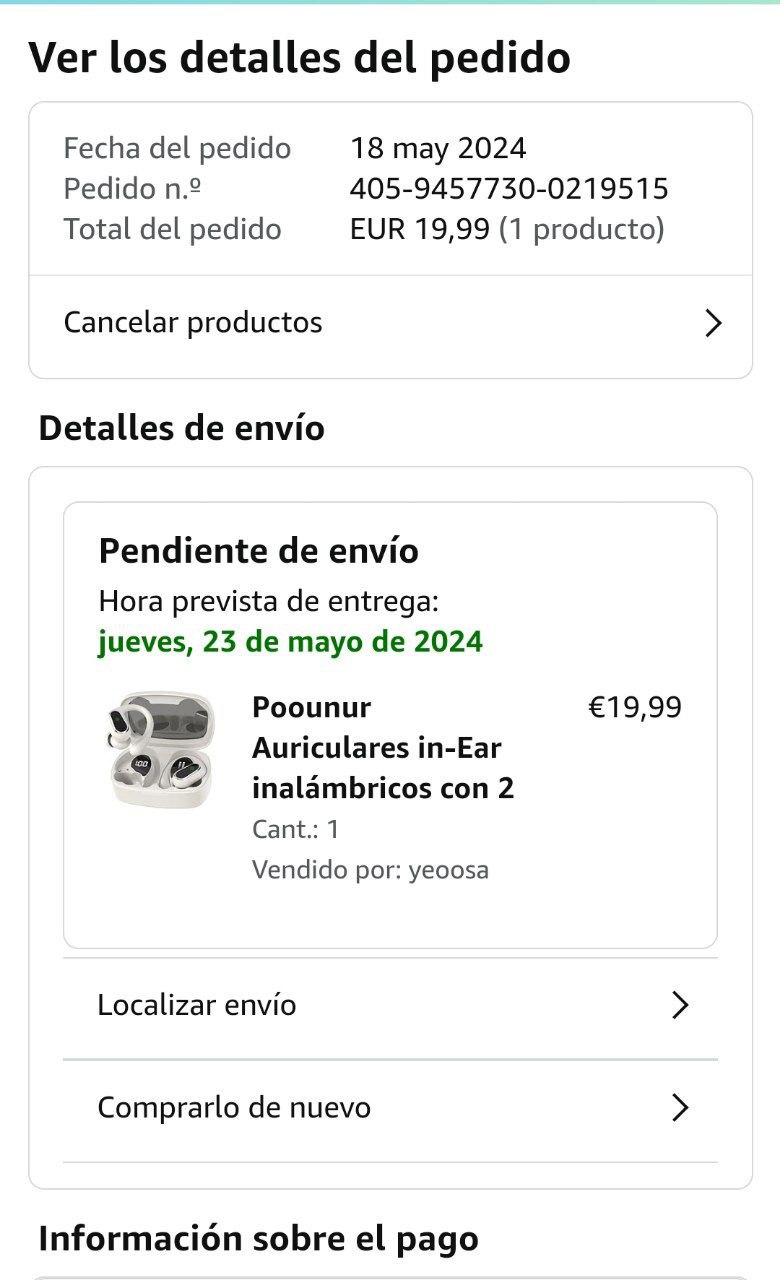The height and width of the screenshot is (1280, 780).
Task: Open Cancelar productos row
Action: tap(390, 324)
